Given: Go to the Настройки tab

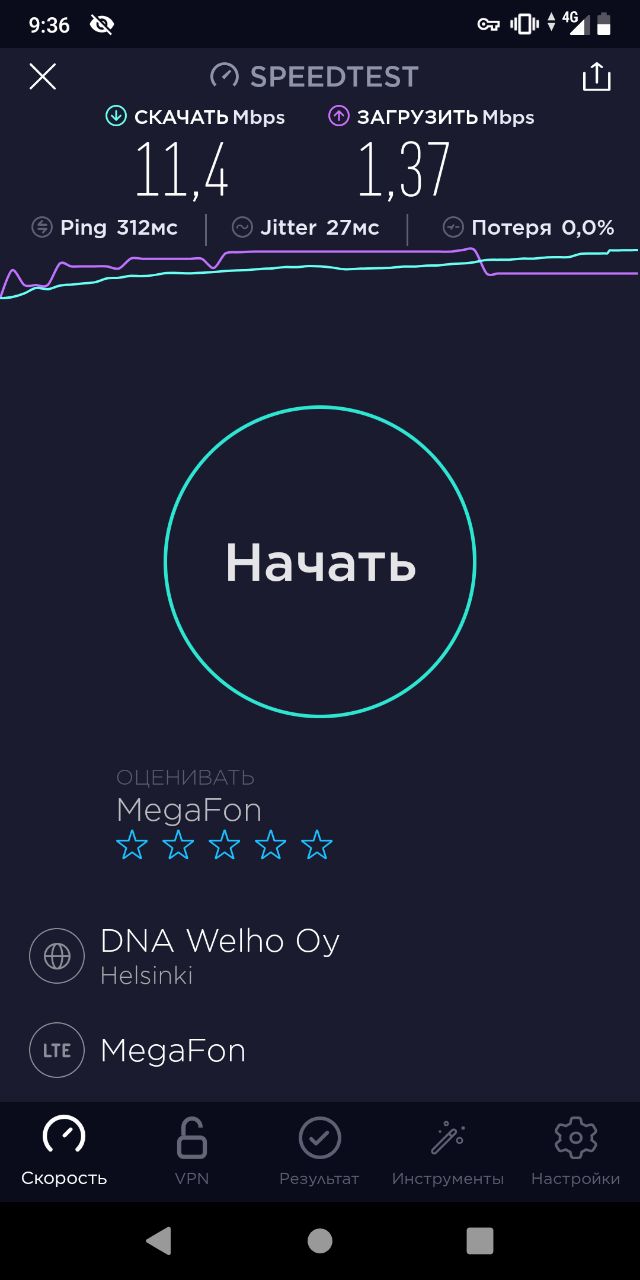Looking at the screenshot, I should tap(576, 1152).
